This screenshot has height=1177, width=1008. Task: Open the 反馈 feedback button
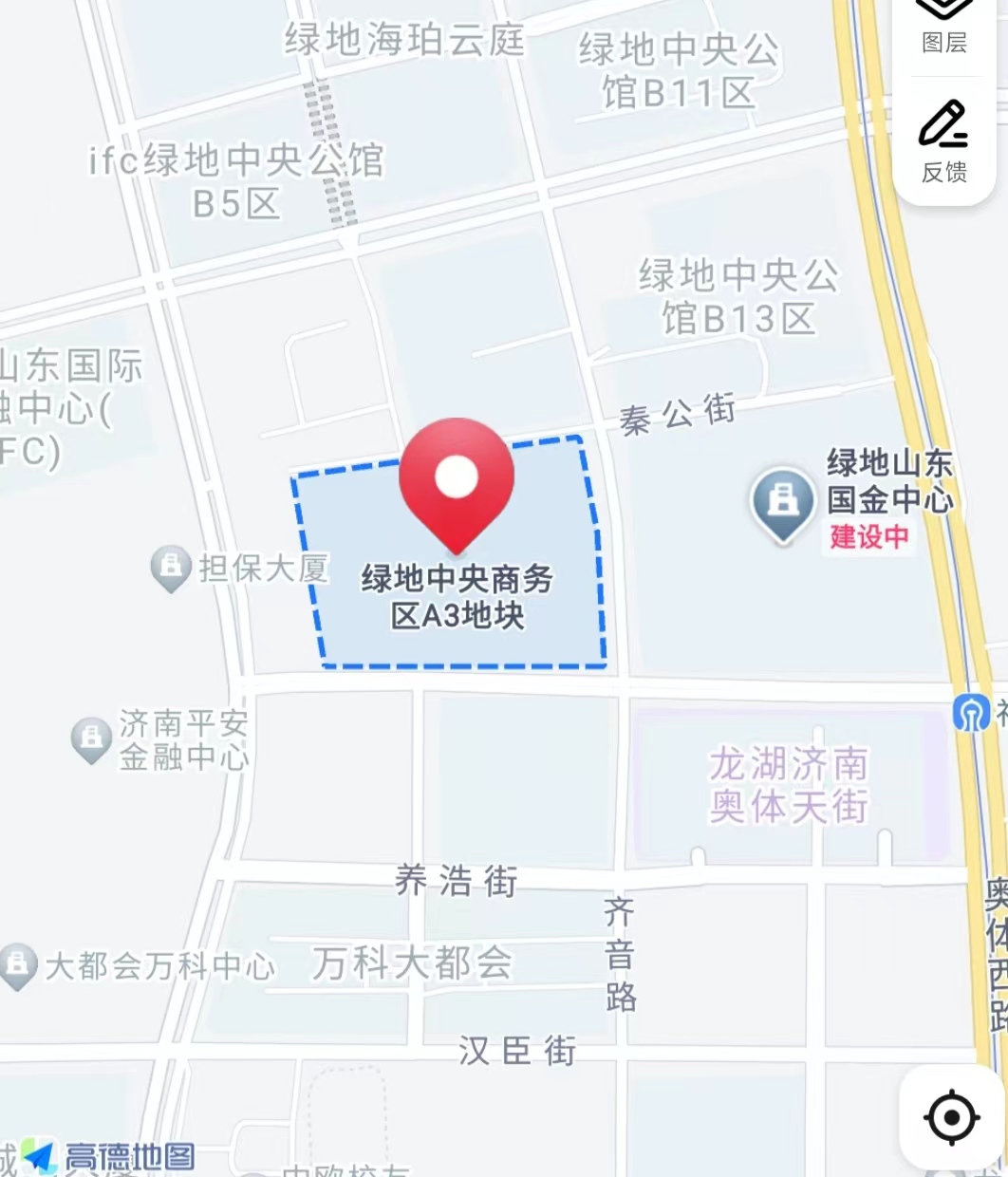943,140
